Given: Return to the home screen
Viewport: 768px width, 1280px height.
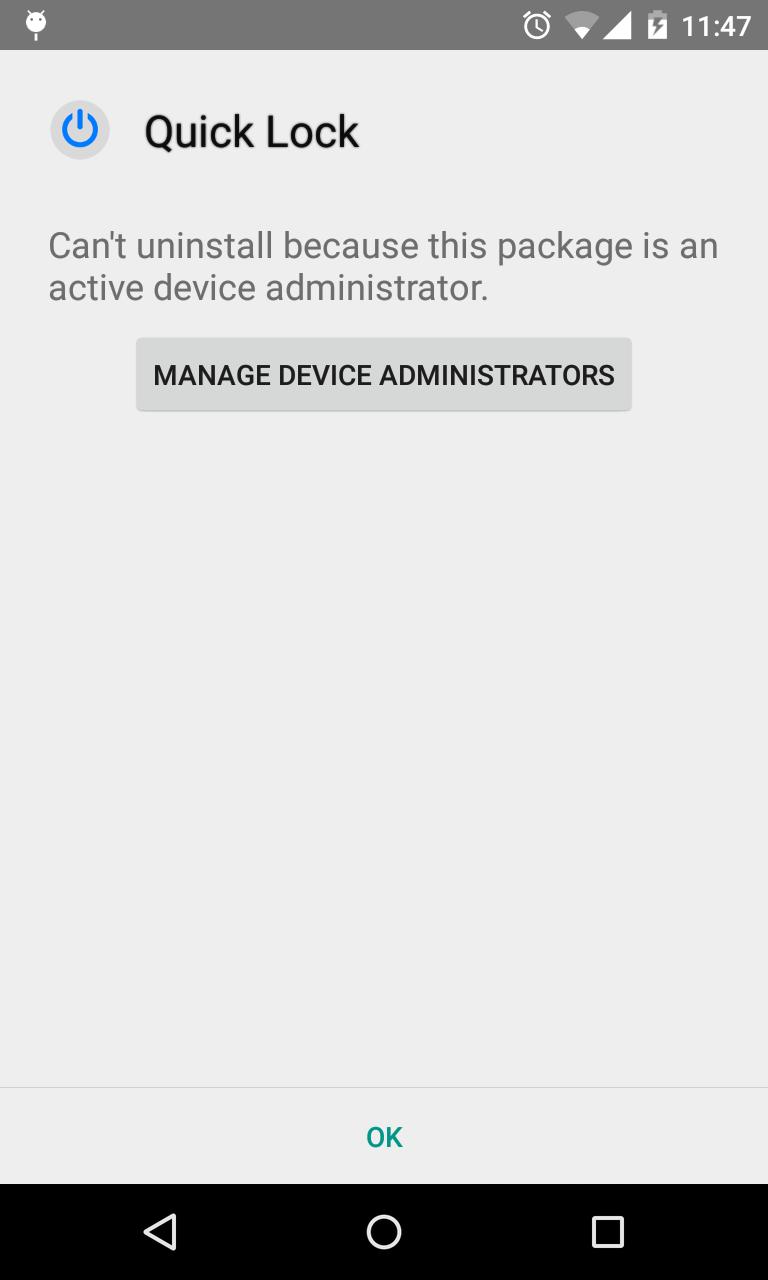Looking at the screenshot, I should click(x=384, y=1232).
